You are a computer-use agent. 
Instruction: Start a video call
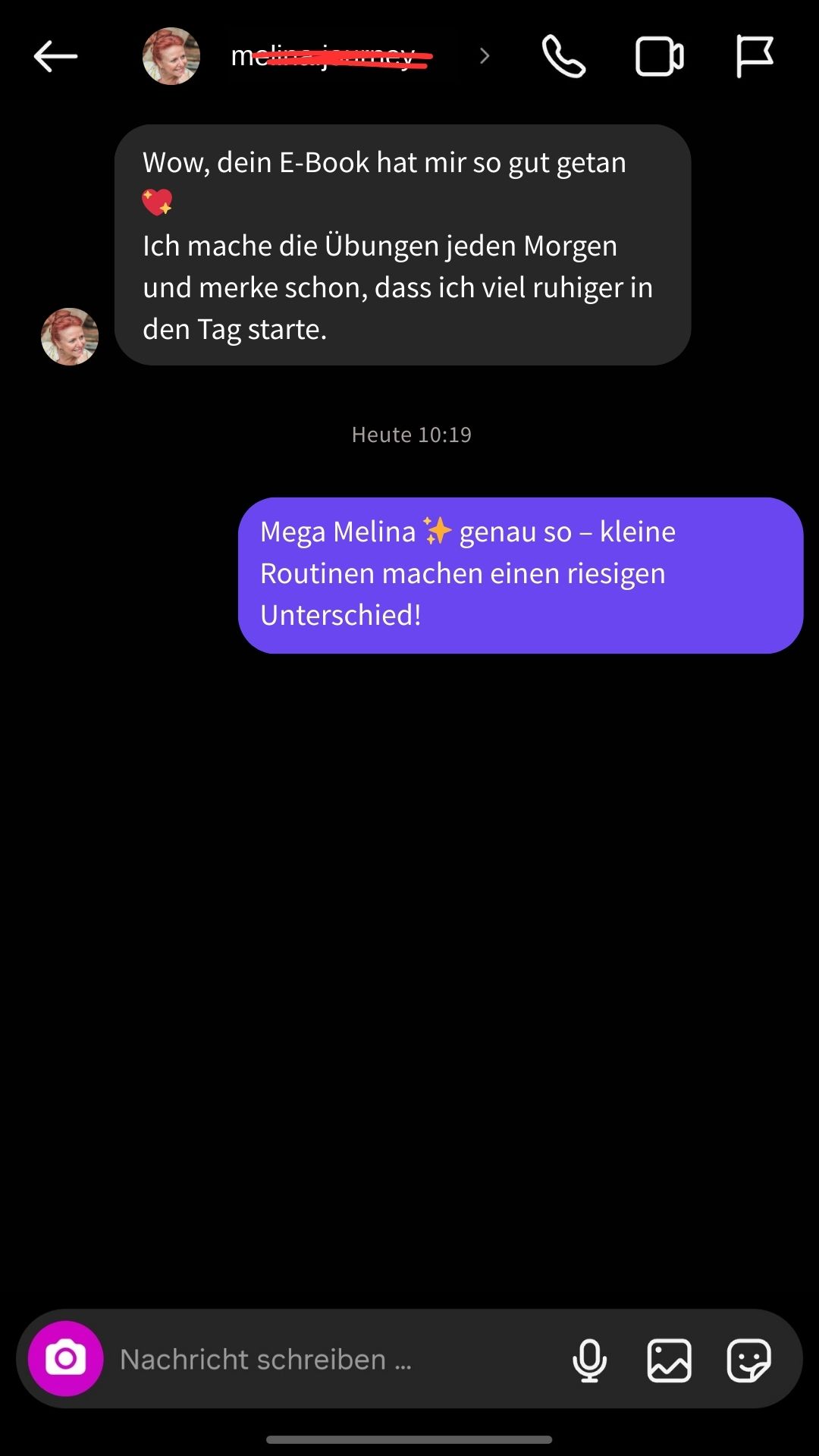(658, 55)
